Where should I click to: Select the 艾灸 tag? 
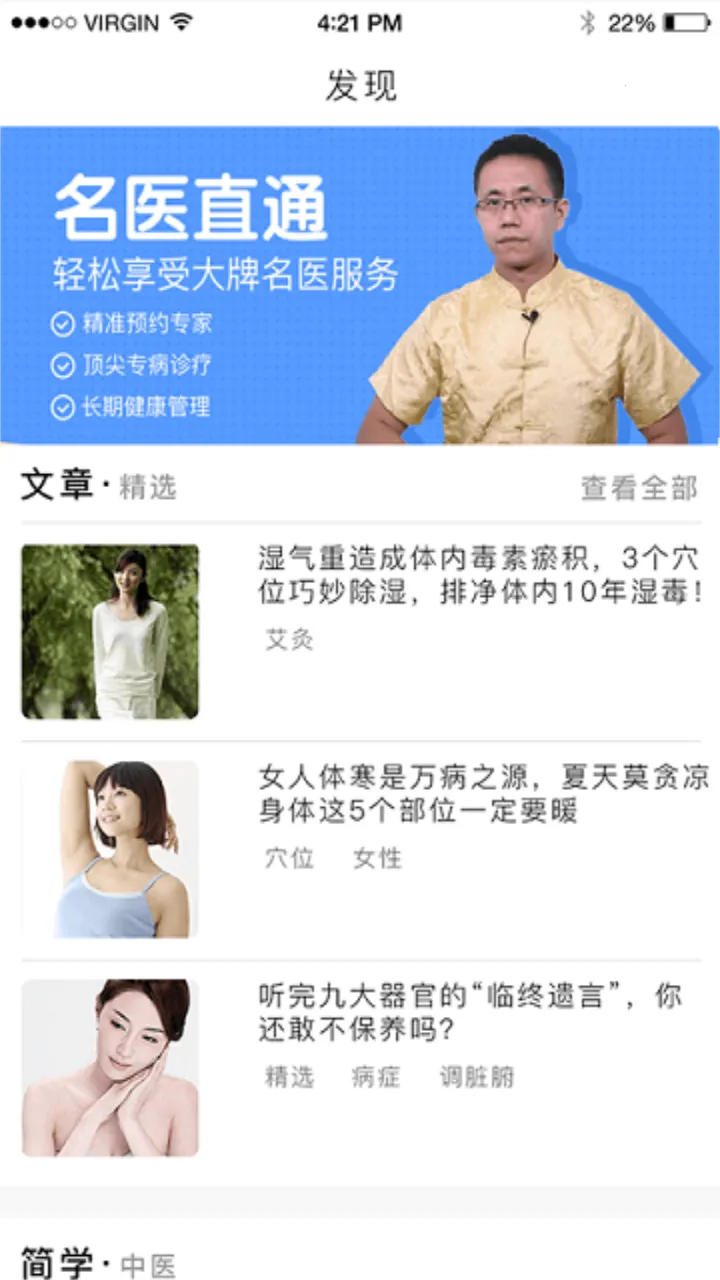289,640
